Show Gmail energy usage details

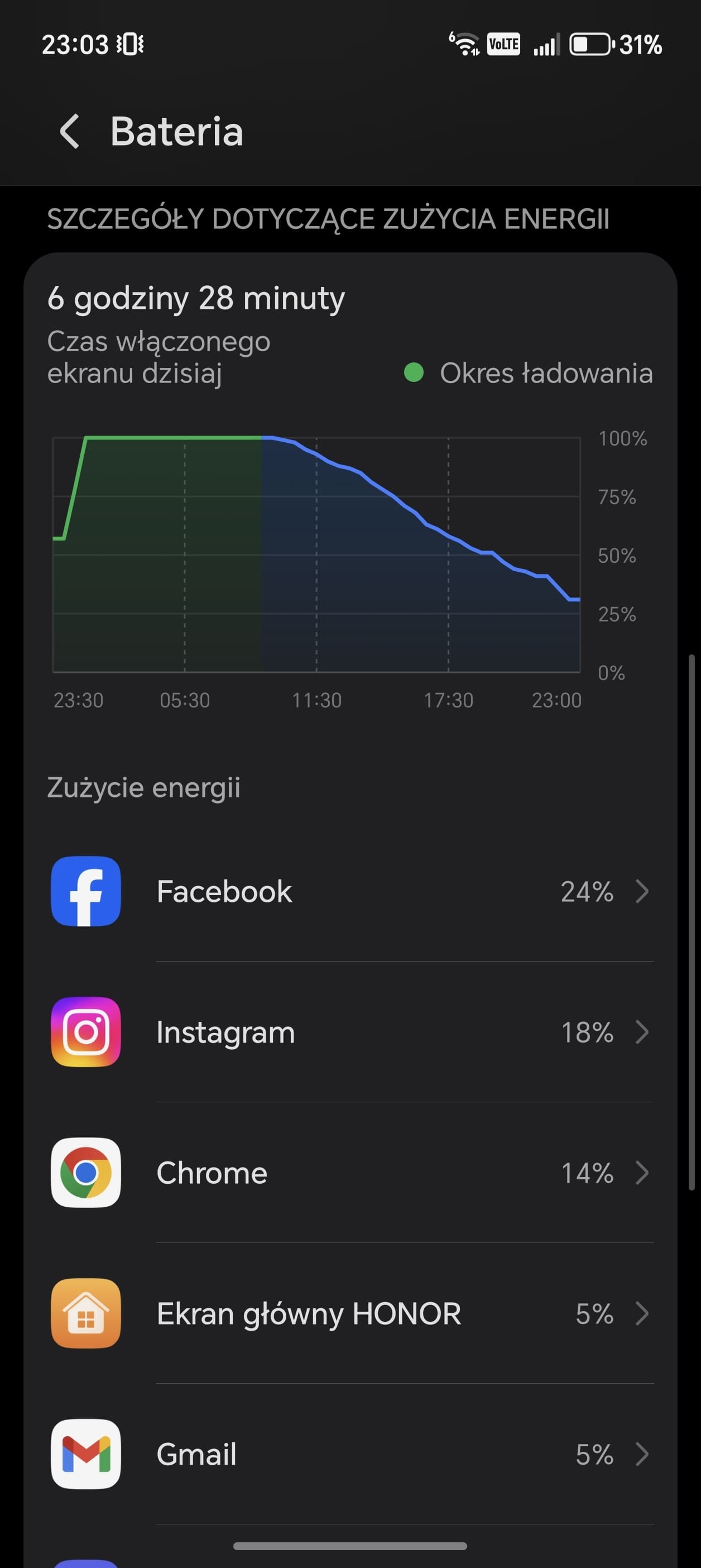pyautogui.click(x=350, y=1454)
